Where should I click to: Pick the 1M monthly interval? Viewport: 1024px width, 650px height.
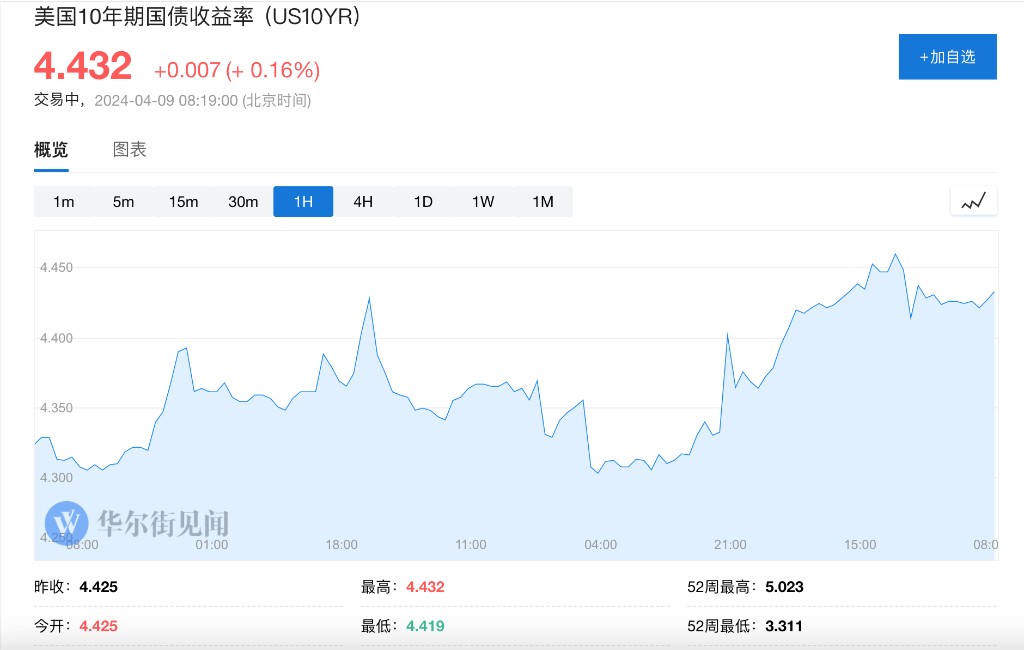tap(543, 202)
